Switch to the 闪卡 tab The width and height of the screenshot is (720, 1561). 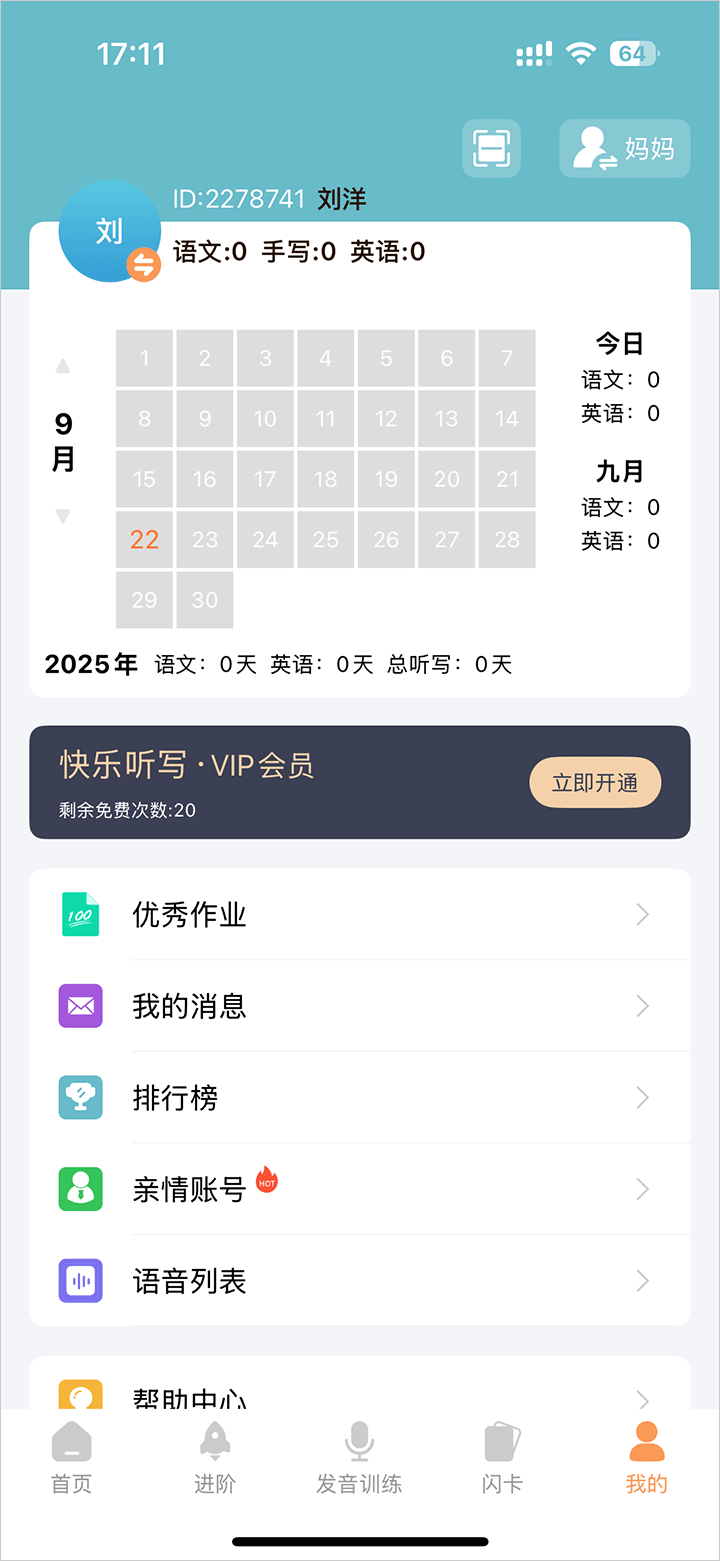pyautogui.click(x=502, y=1458)
